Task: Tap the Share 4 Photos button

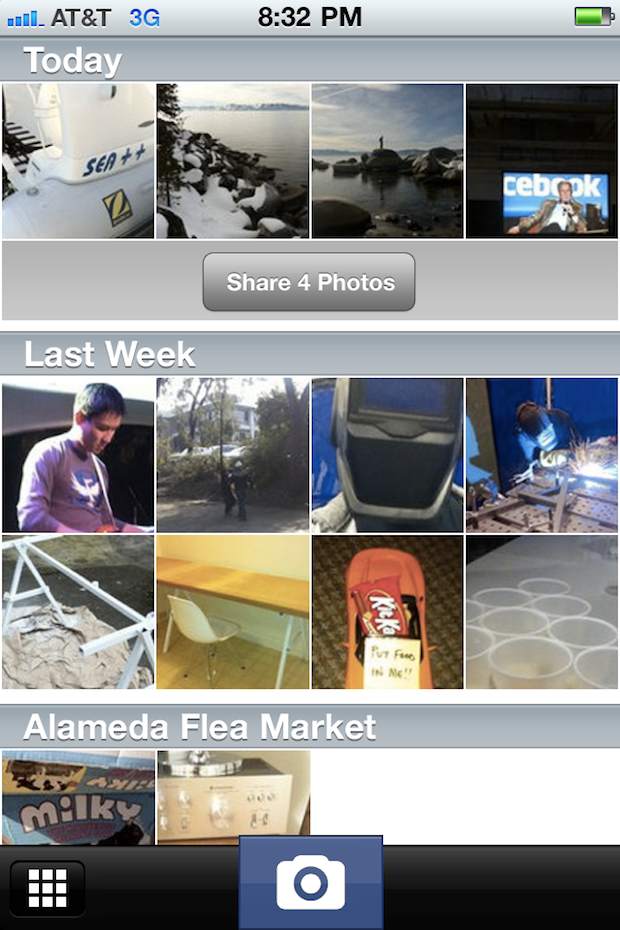Action: pos(308,282)
